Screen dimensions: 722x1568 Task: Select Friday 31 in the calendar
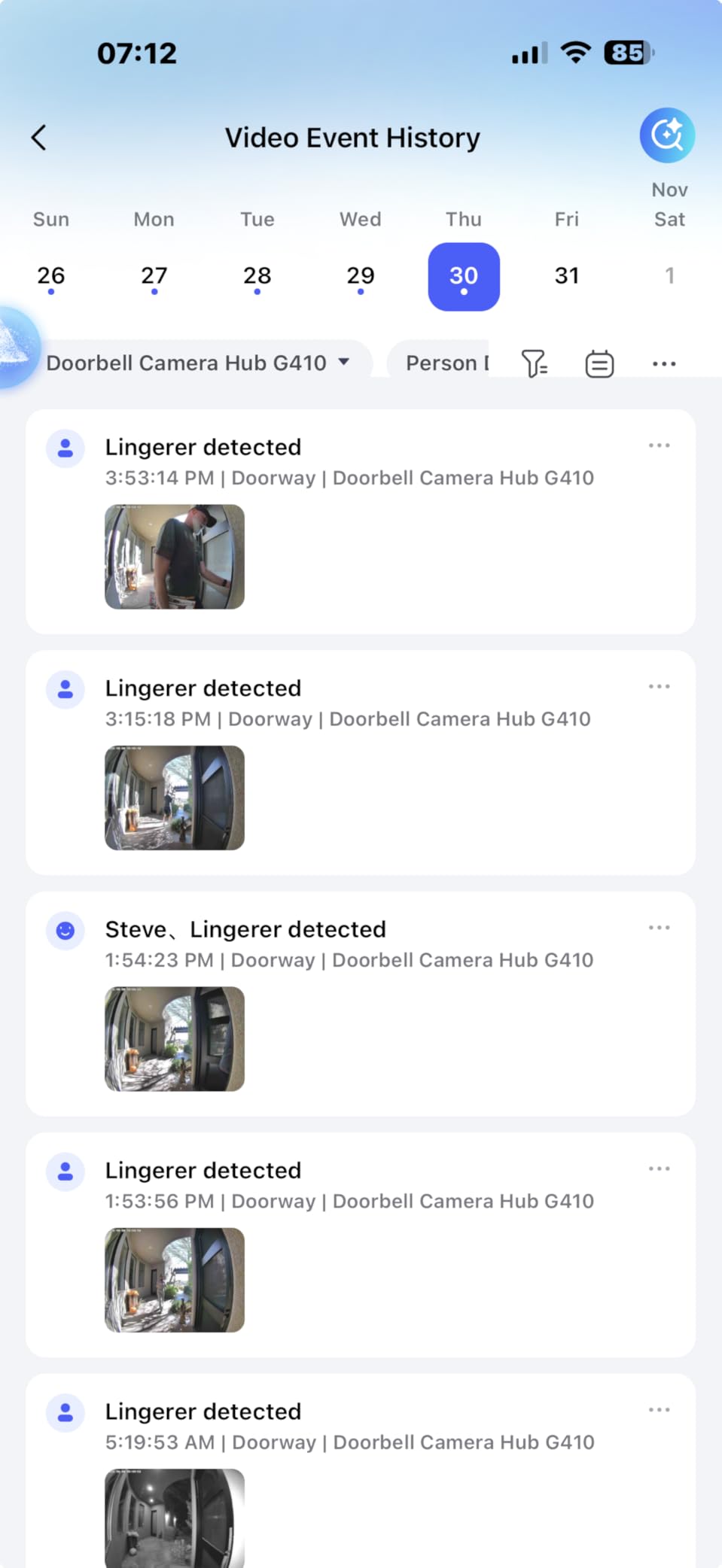(x=566, y=276)
